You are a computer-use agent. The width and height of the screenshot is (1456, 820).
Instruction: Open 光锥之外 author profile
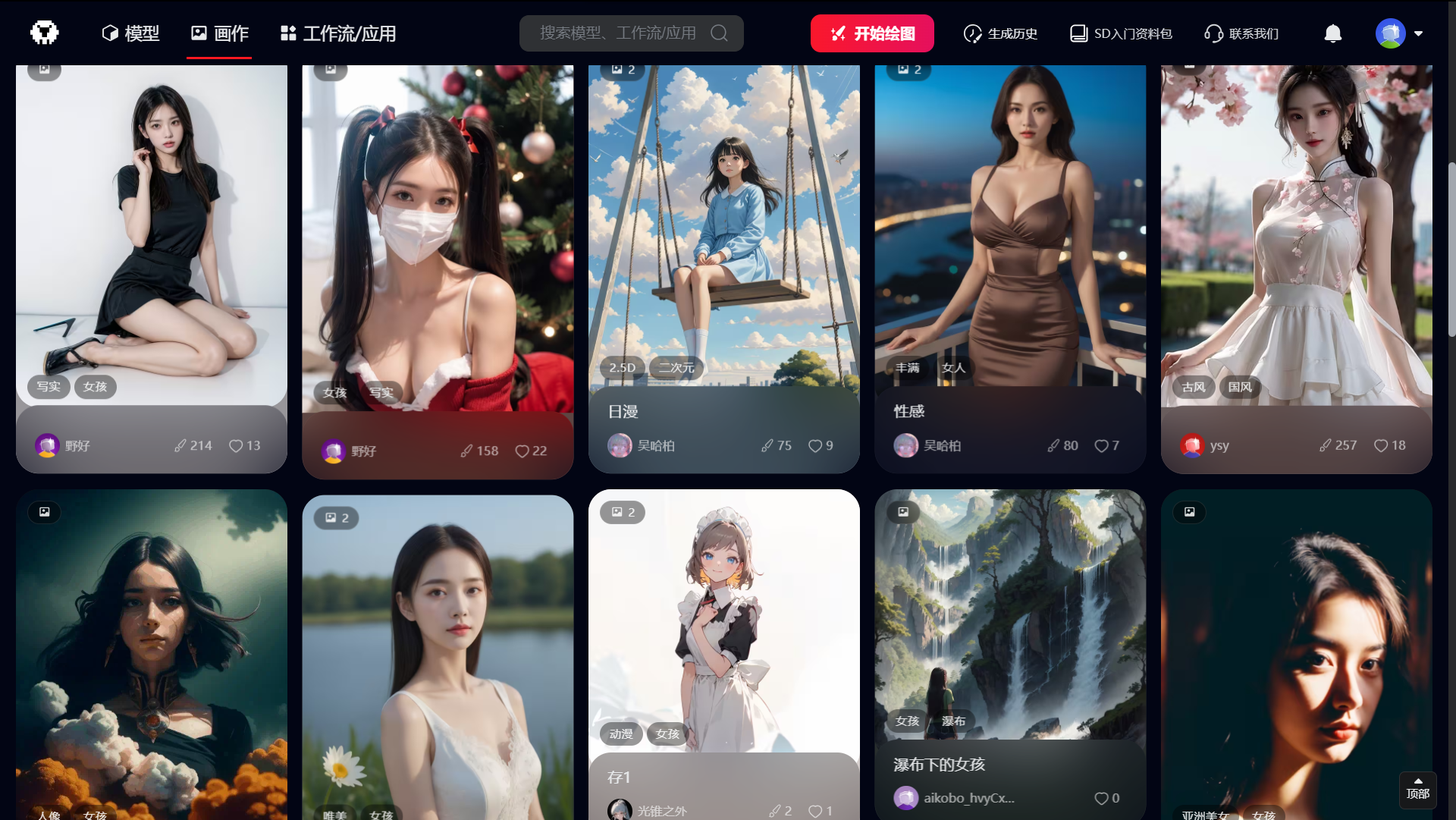pos(661,810)
